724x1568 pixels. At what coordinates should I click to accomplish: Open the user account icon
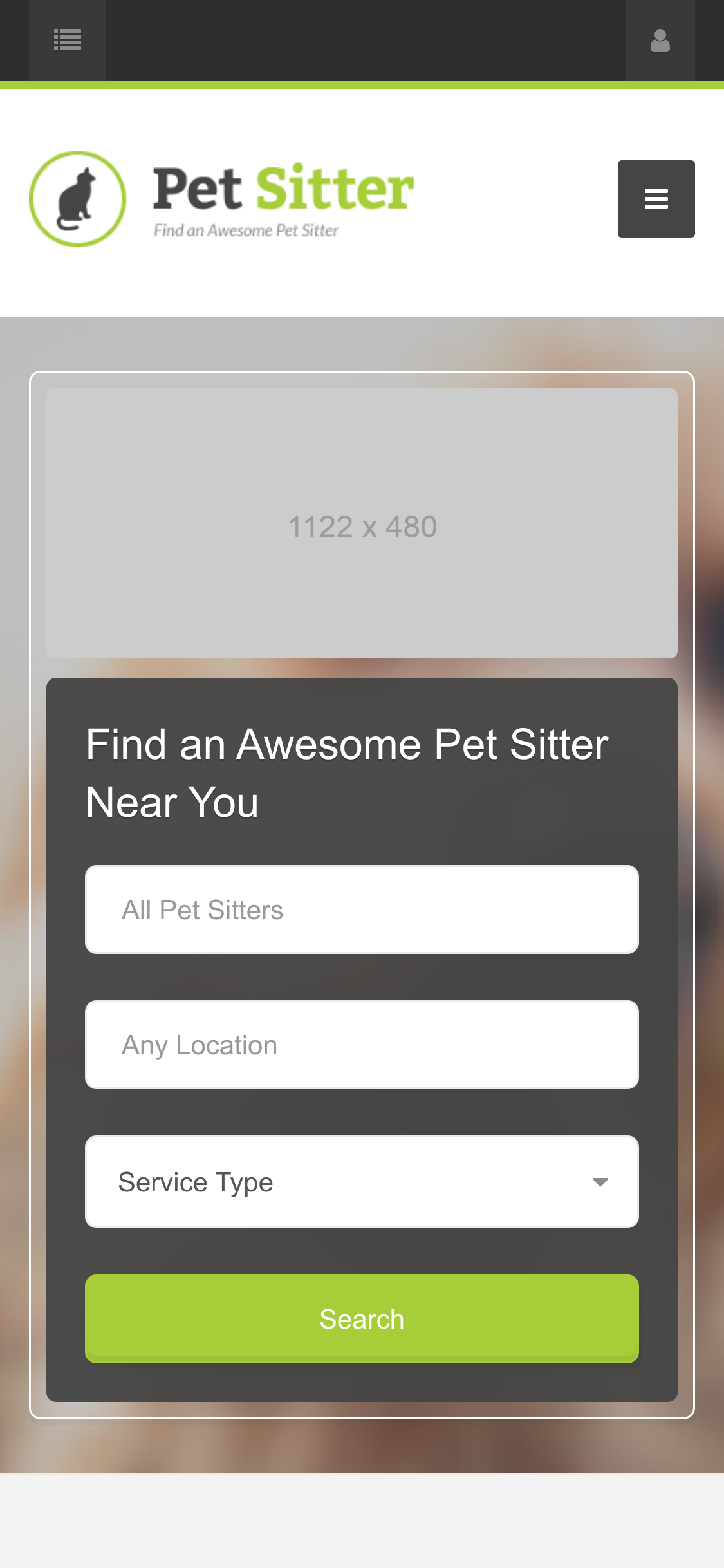[660, 40]
